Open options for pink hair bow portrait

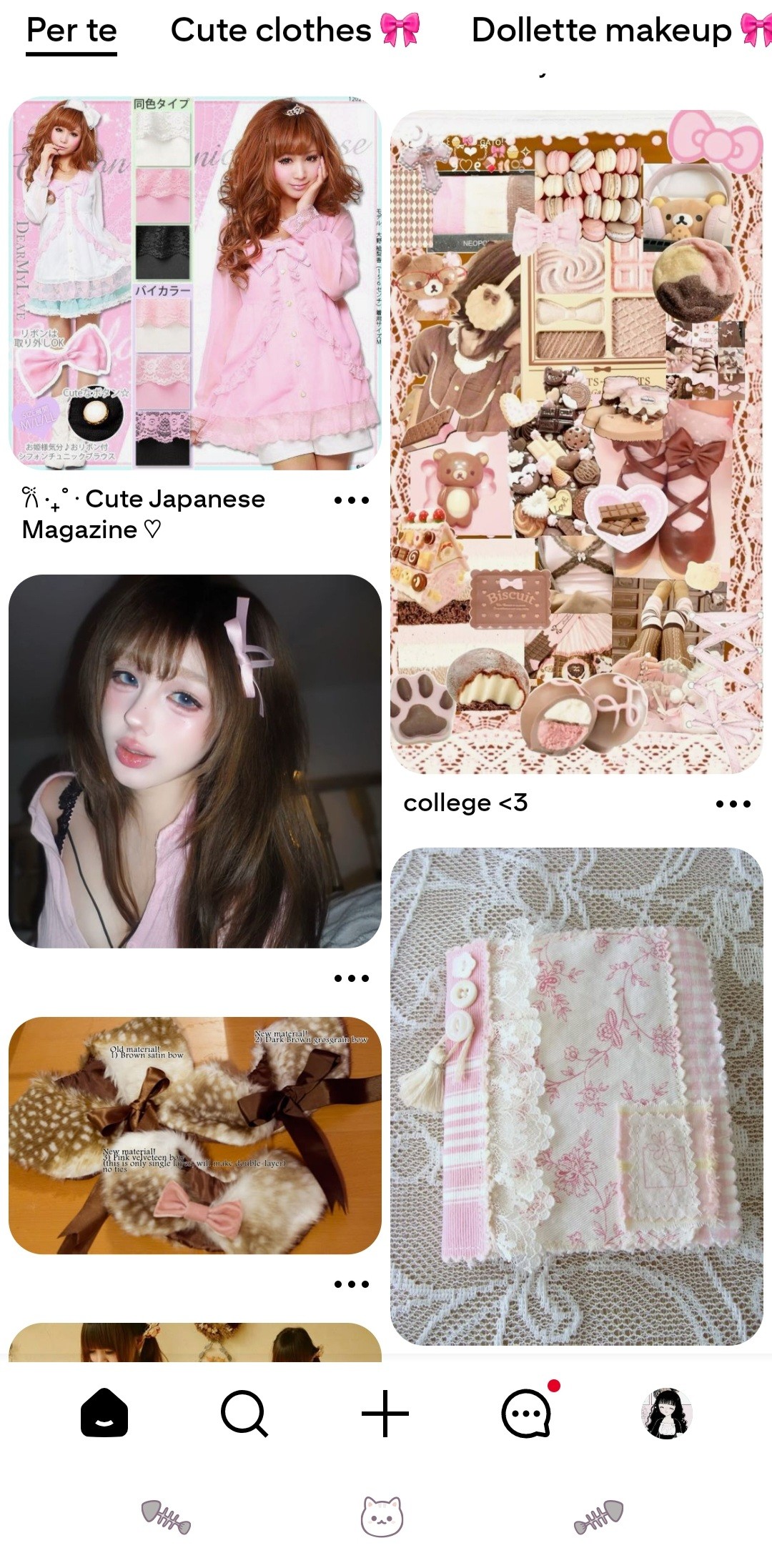351,978
